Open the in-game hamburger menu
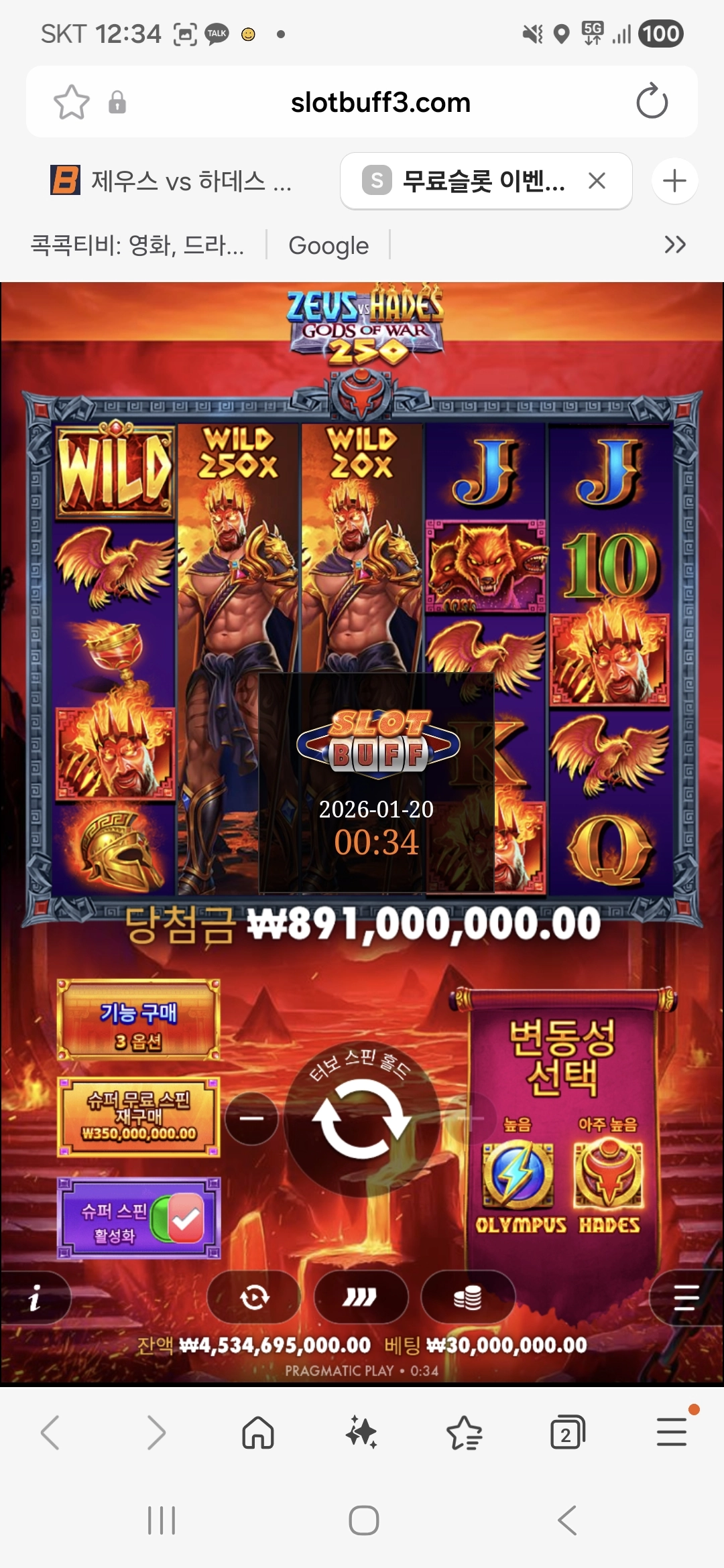The width and height of the screenshot is (724, 1568). 685,1297
